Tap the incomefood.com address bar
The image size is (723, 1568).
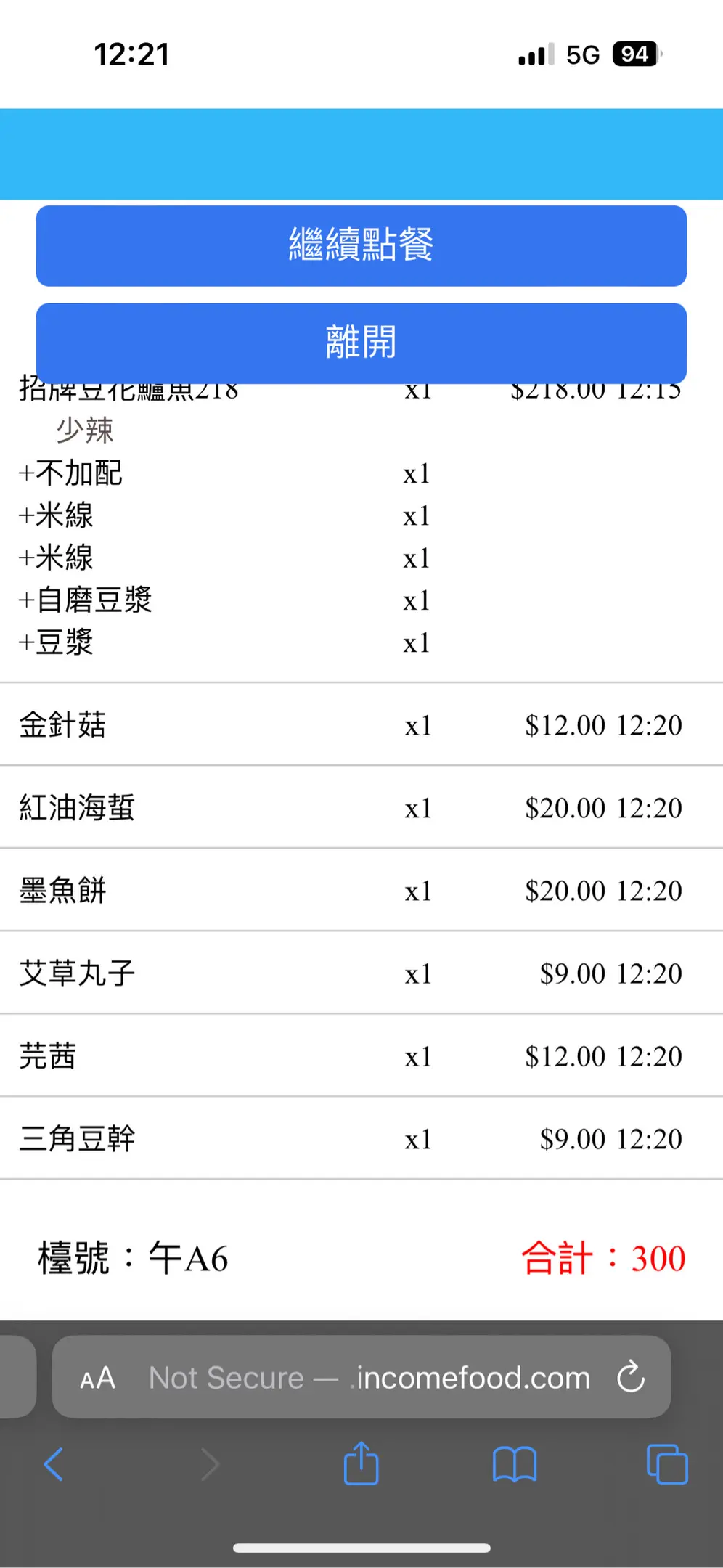click(x=370, y=1378)
